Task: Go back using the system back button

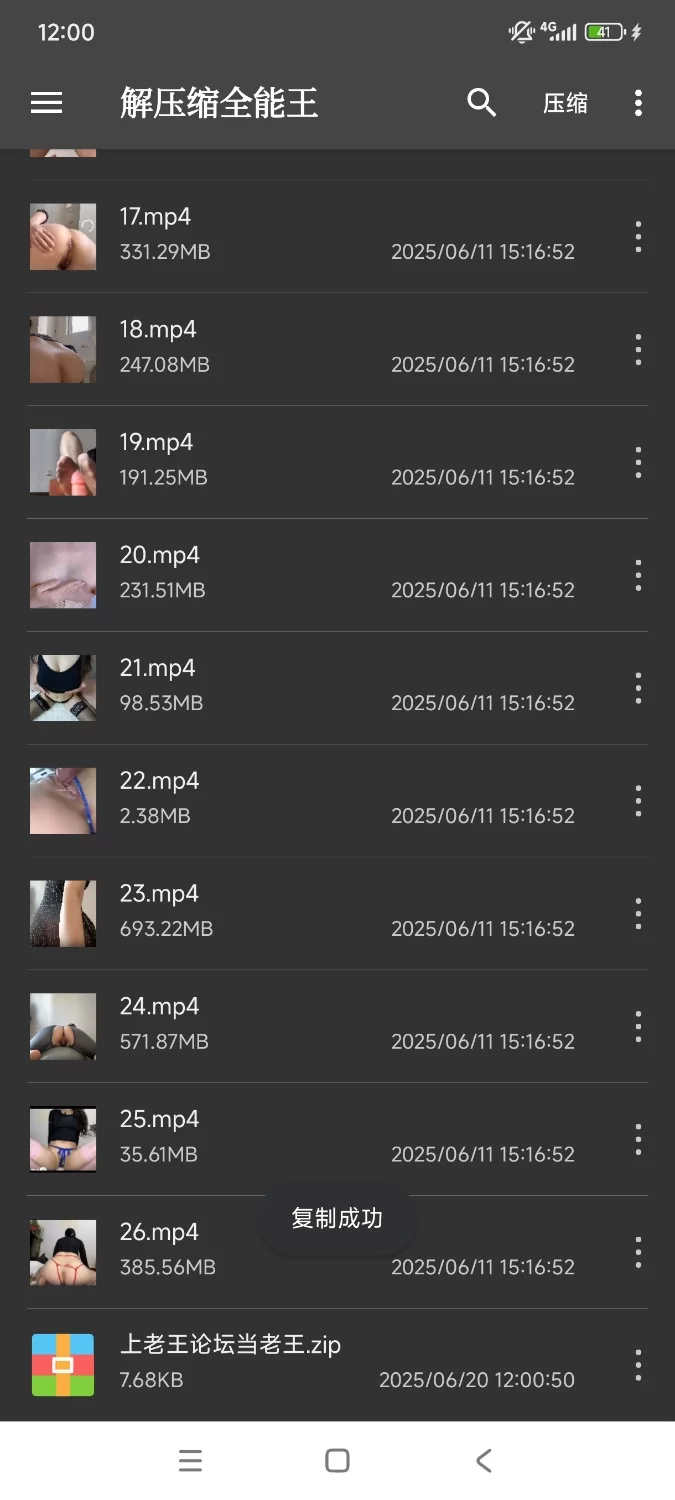Action: (484, 1461)
